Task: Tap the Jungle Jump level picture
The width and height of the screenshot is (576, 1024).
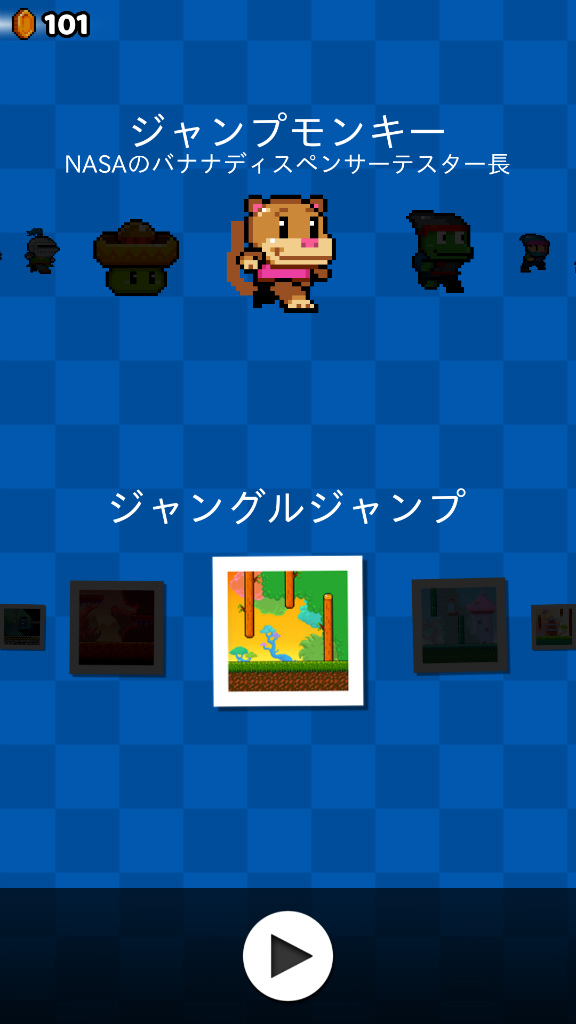Action: point(288,631)
